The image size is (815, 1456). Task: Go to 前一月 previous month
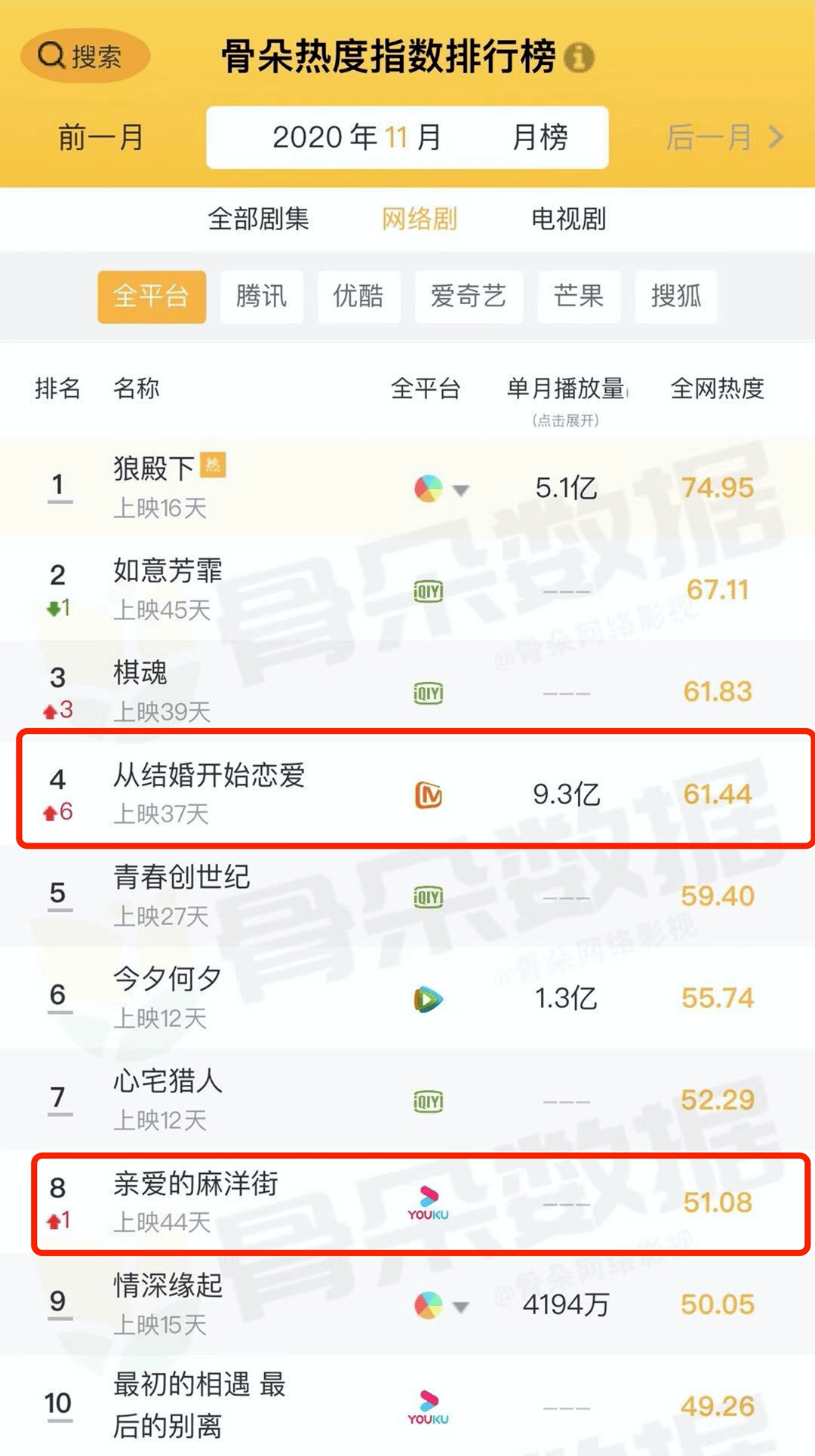100,137
